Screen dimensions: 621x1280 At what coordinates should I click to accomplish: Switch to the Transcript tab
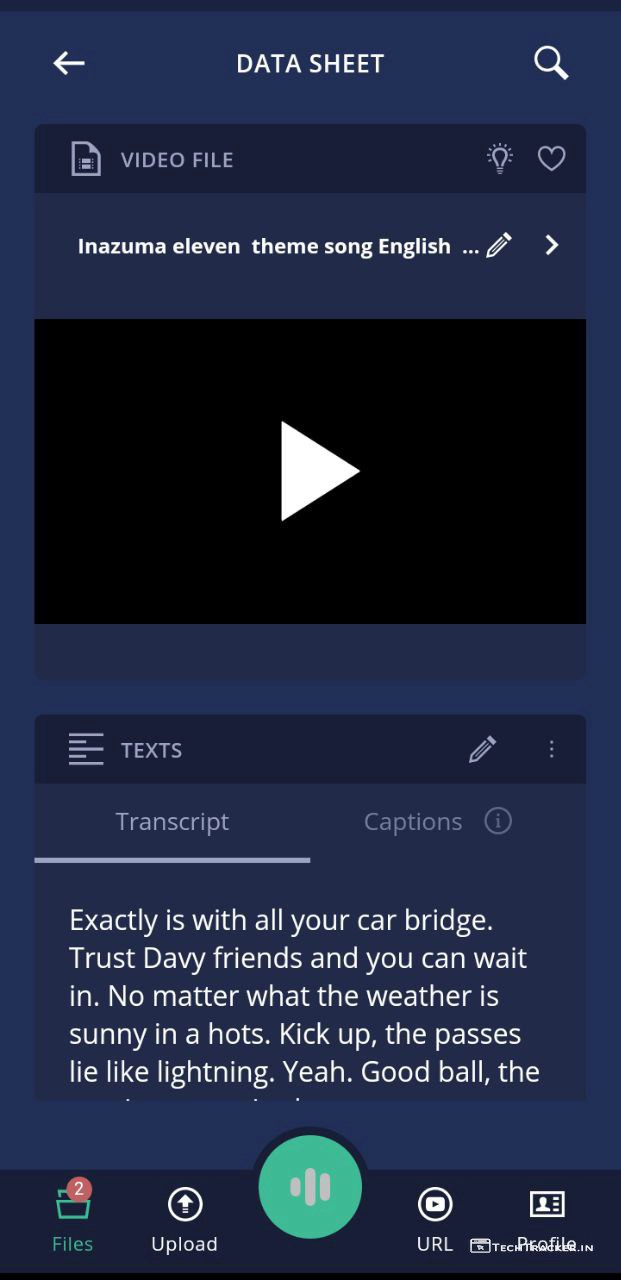click(x=172, y=822)
